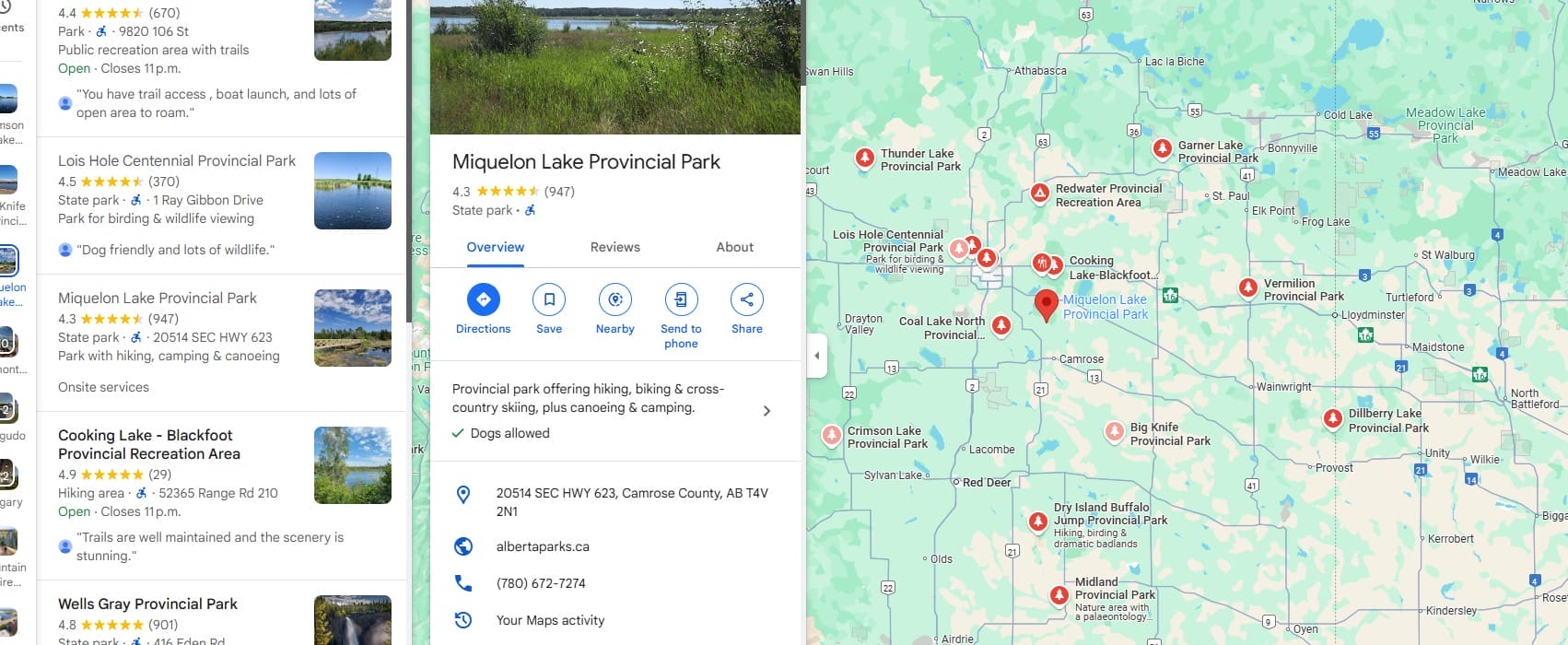1568x645 pixels.
Task: Switch to the About tab
Action: 734,247
